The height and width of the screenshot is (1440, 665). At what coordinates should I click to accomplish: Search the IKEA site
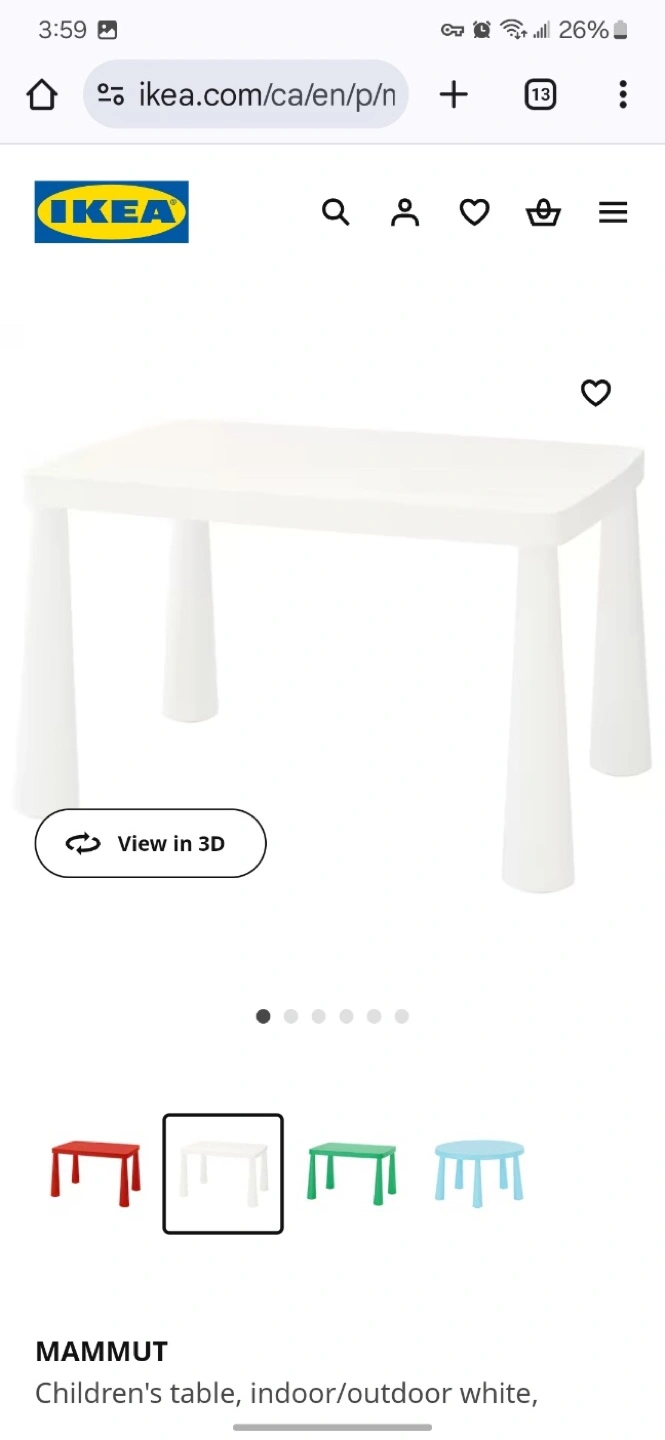pyautogui.click(x=336, y=212)
